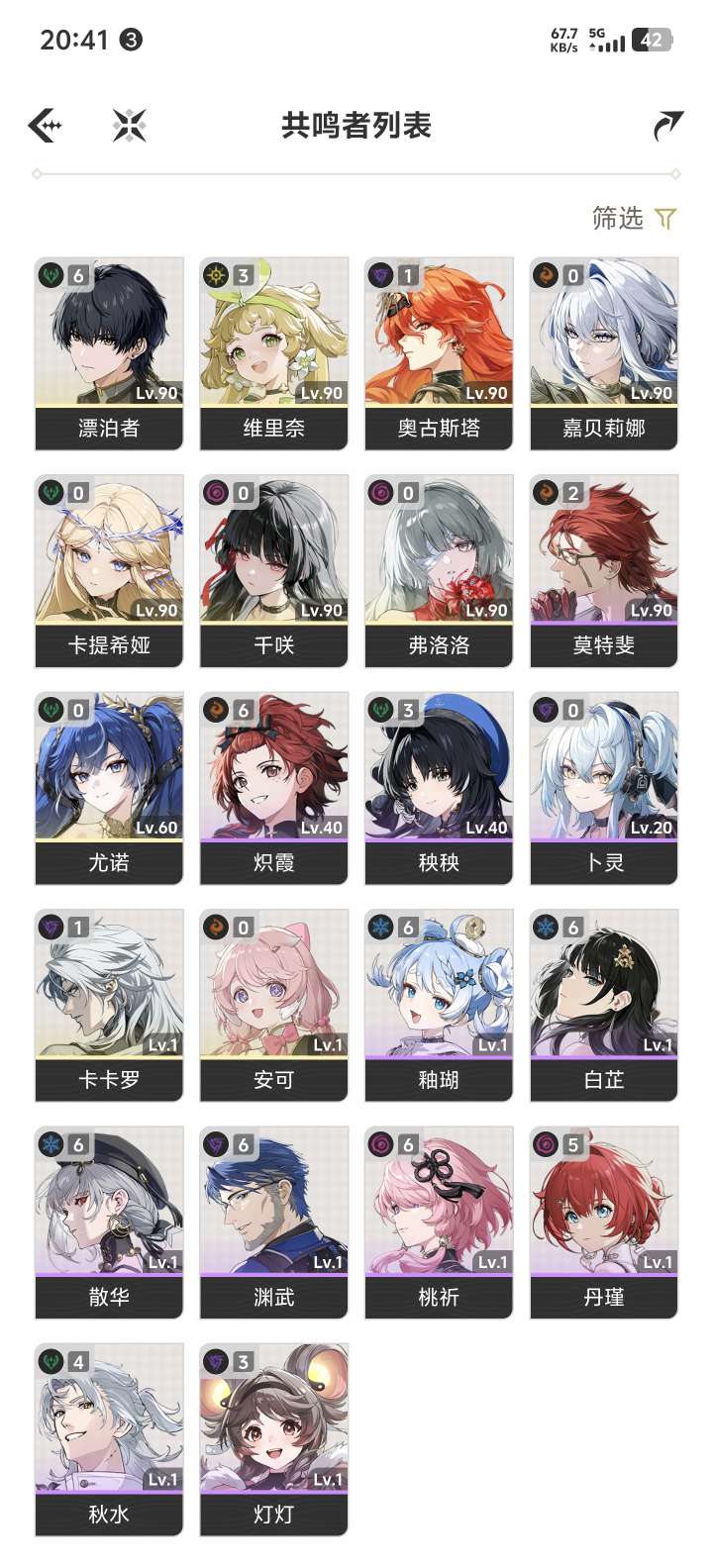Select the 灯灯 character card
This screenshot has width=713, height=1568.
[x=274, y=1439]
